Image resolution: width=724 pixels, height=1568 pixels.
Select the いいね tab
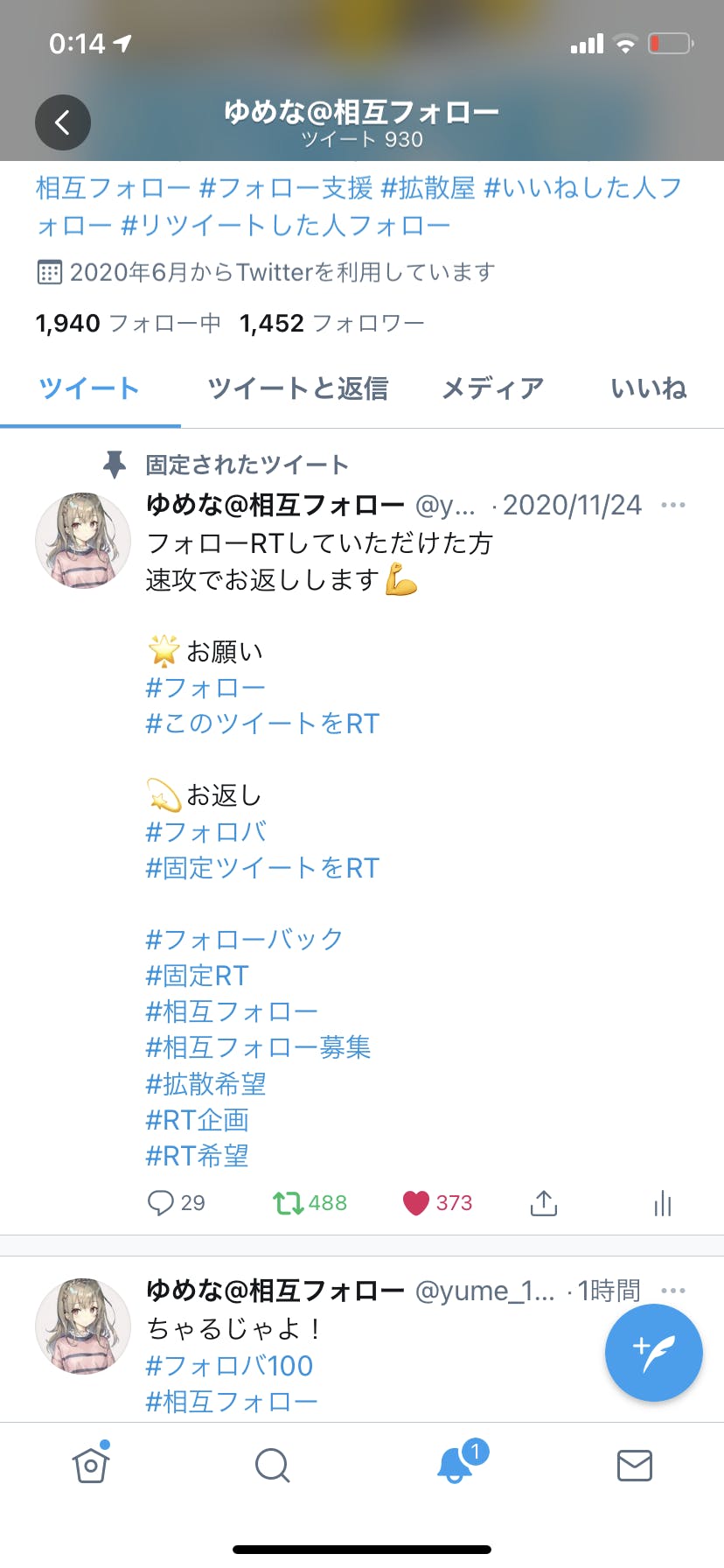click(648, 388)
